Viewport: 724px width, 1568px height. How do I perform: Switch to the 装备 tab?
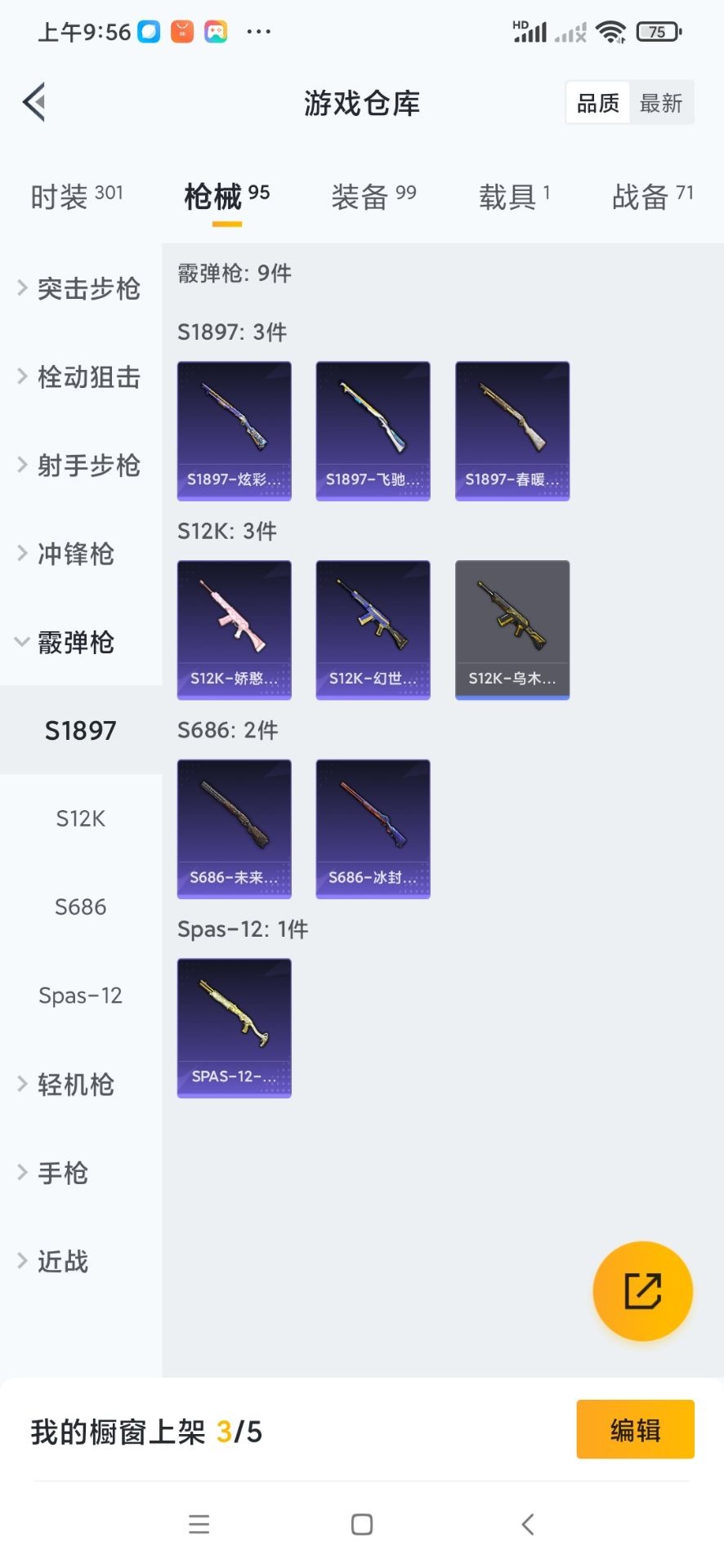(x=373, y=197)
